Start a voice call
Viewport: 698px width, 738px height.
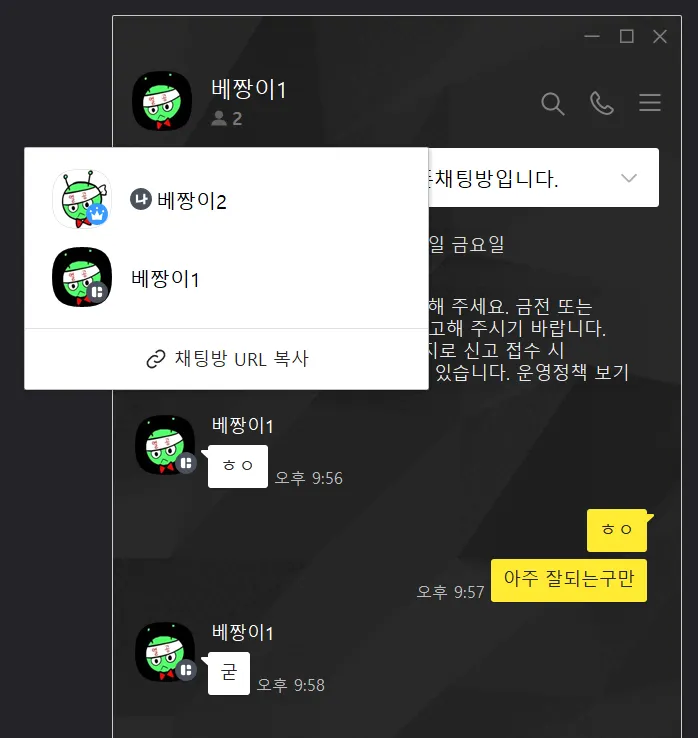click(602, 103)
